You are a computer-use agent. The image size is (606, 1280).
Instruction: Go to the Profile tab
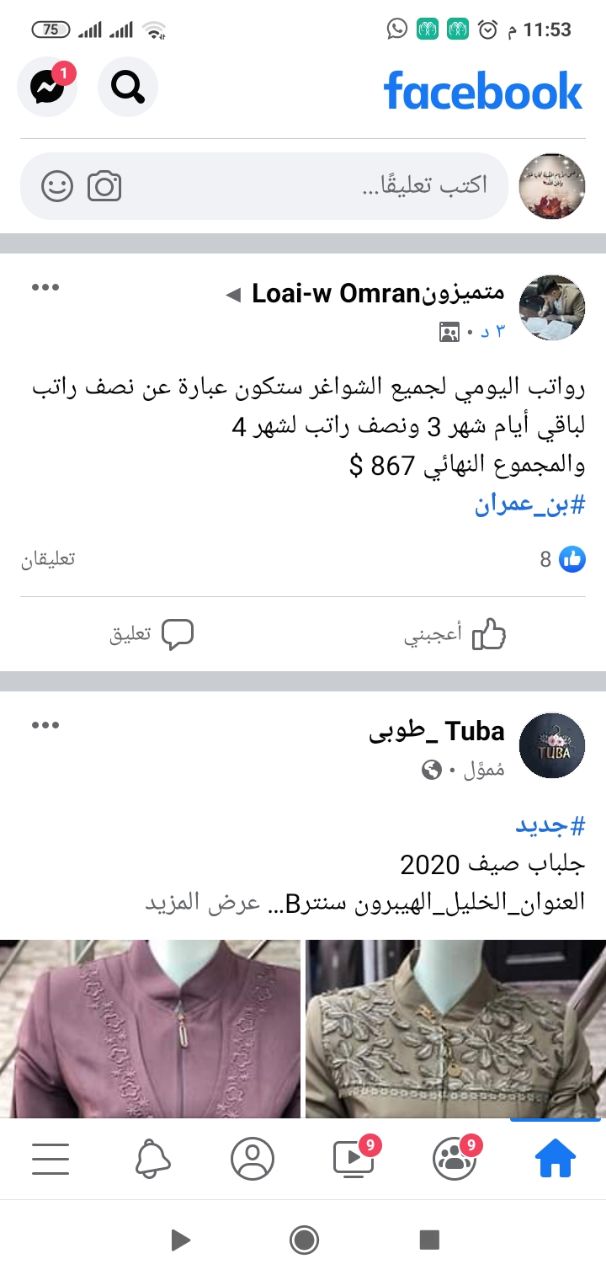point(252,1159)
